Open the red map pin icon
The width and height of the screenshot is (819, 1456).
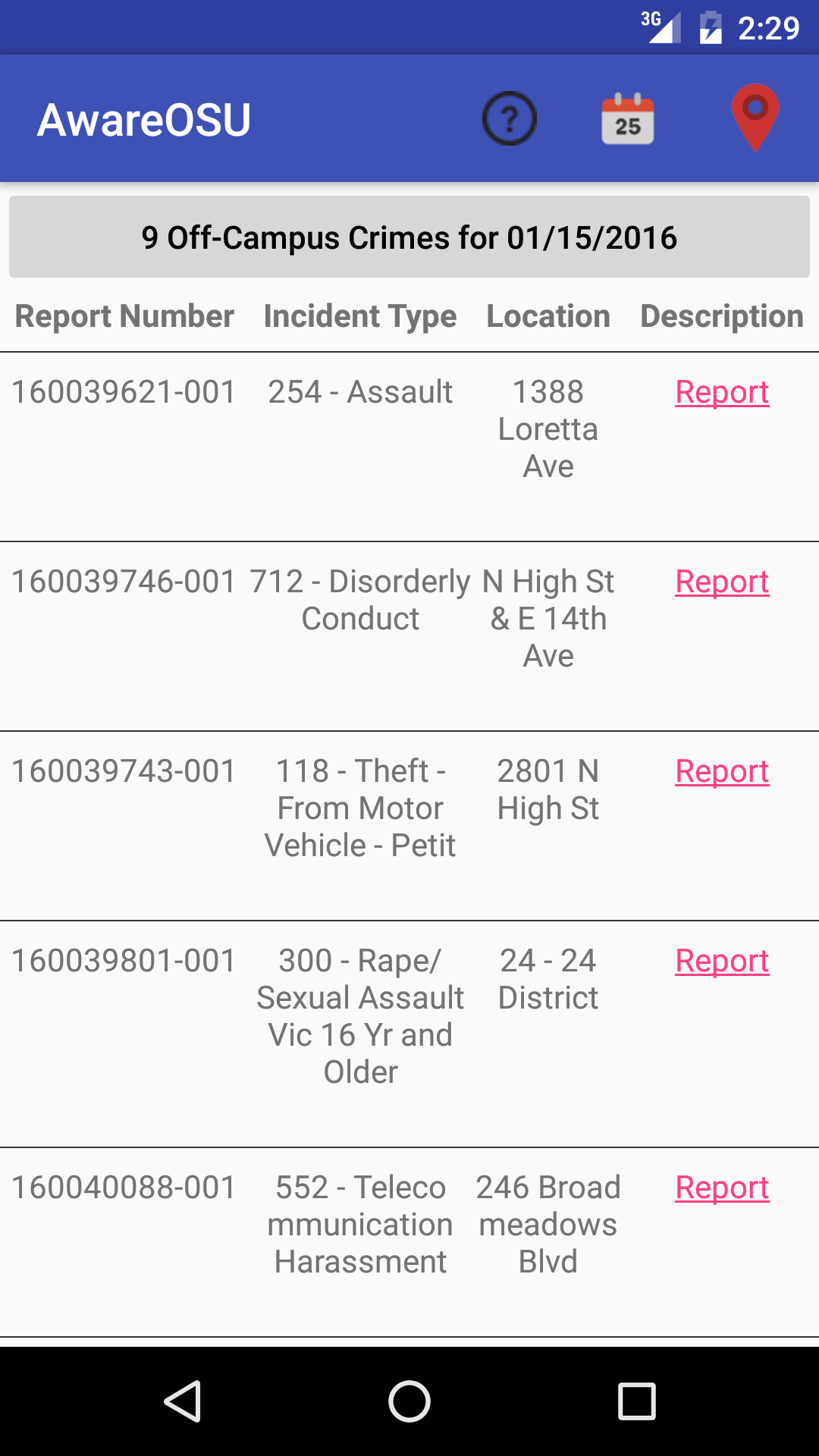[755, 118]
